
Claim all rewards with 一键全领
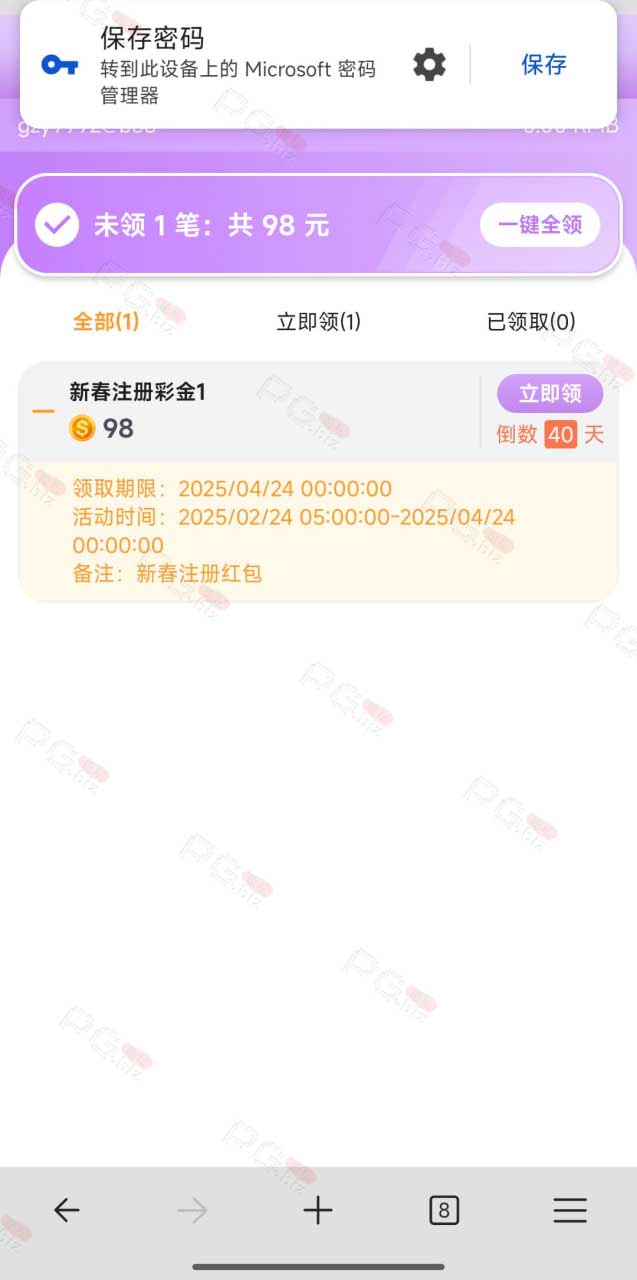click(540, 225)
